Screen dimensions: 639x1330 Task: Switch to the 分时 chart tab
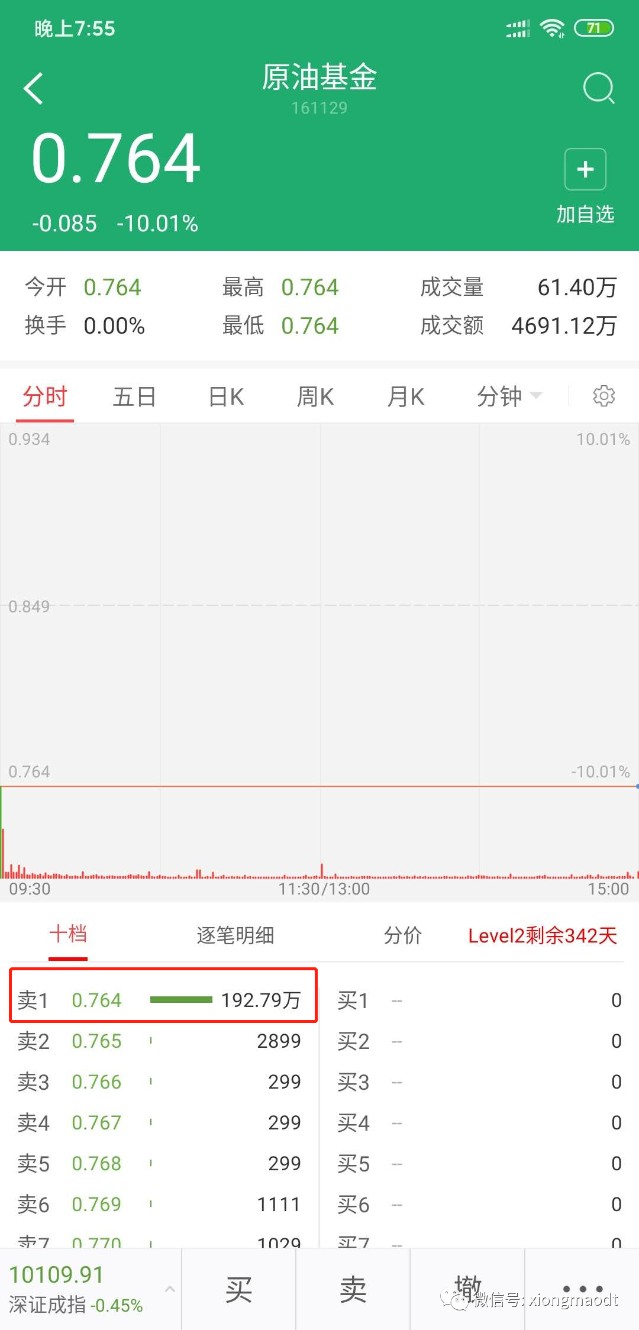point(45,397)
